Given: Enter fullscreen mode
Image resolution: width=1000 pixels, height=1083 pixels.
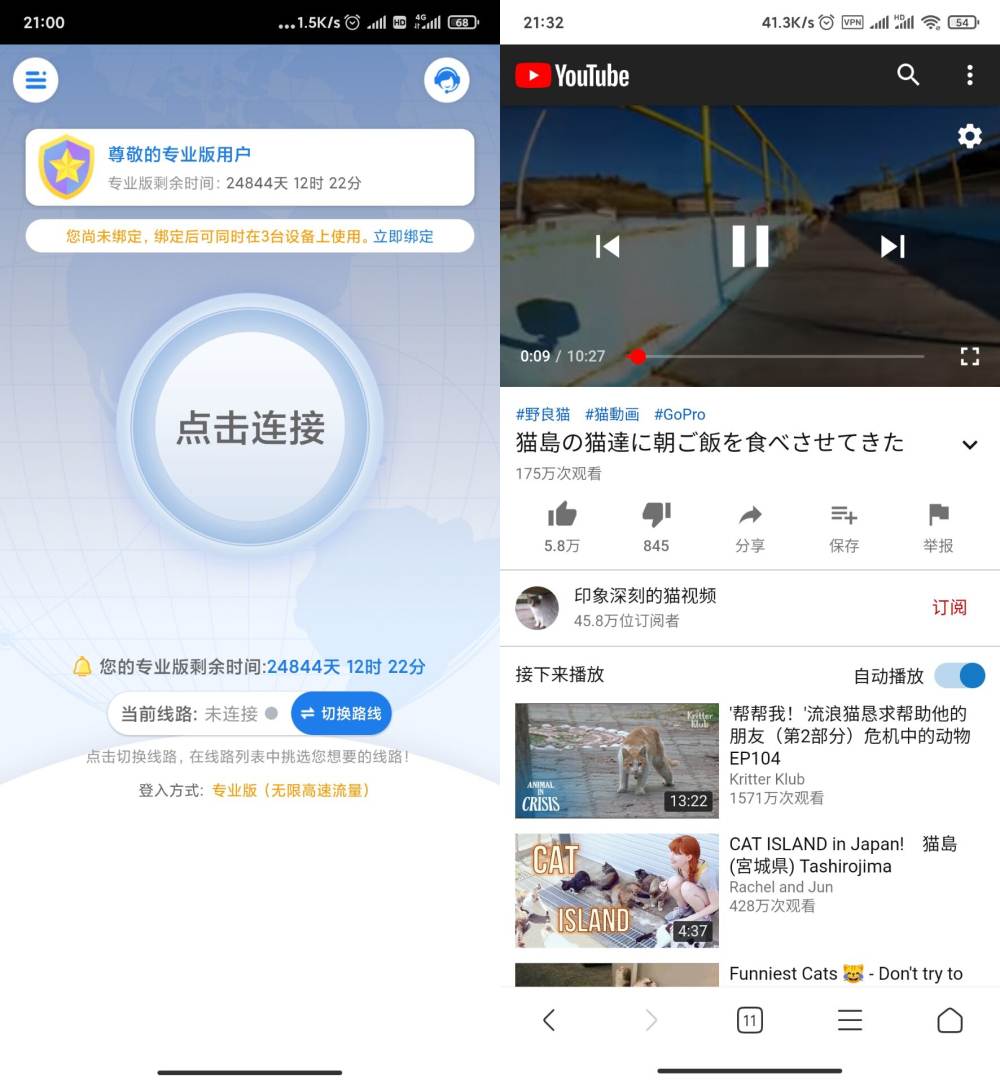Looking at the screenshot, I should click(969, 357).
